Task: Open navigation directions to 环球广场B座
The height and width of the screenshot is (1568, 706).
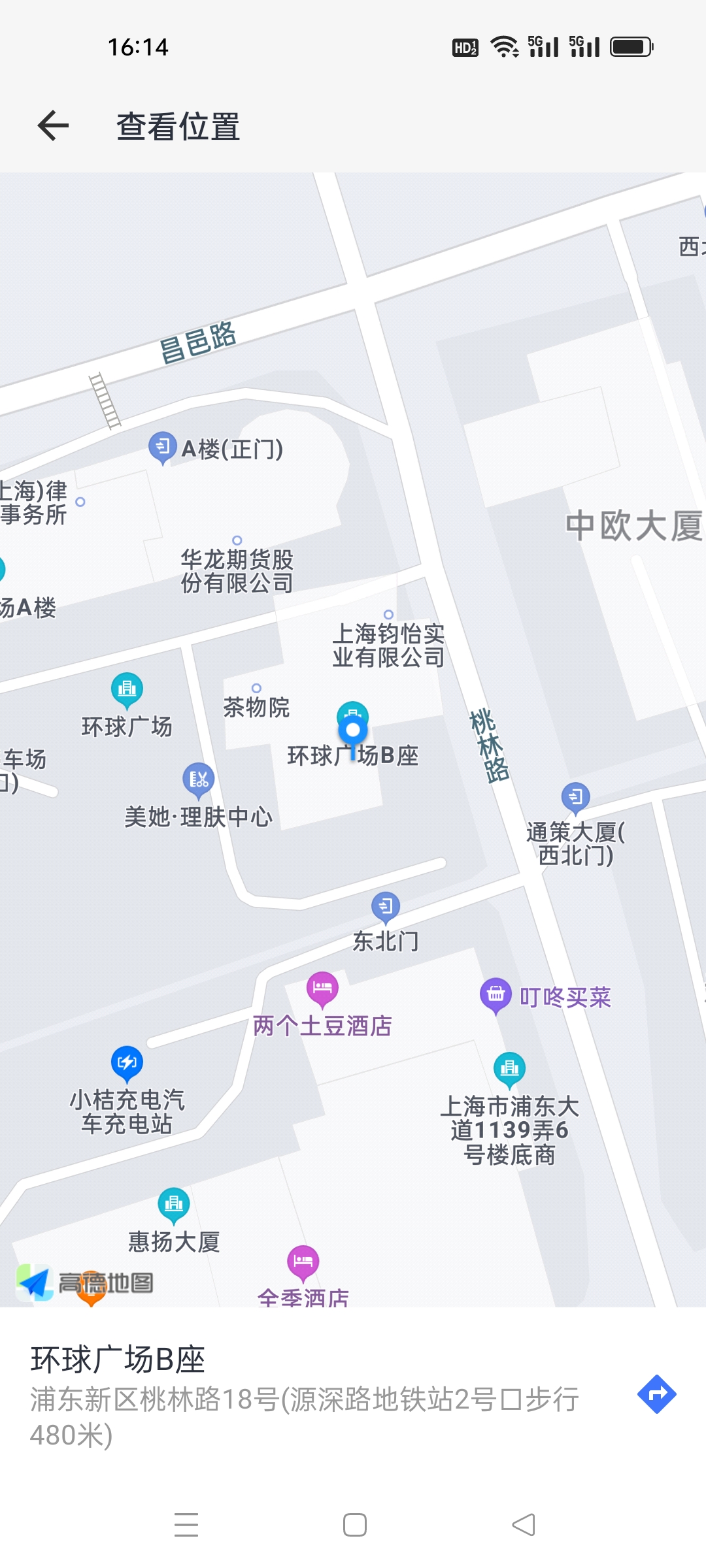Action: [656, 1394]
